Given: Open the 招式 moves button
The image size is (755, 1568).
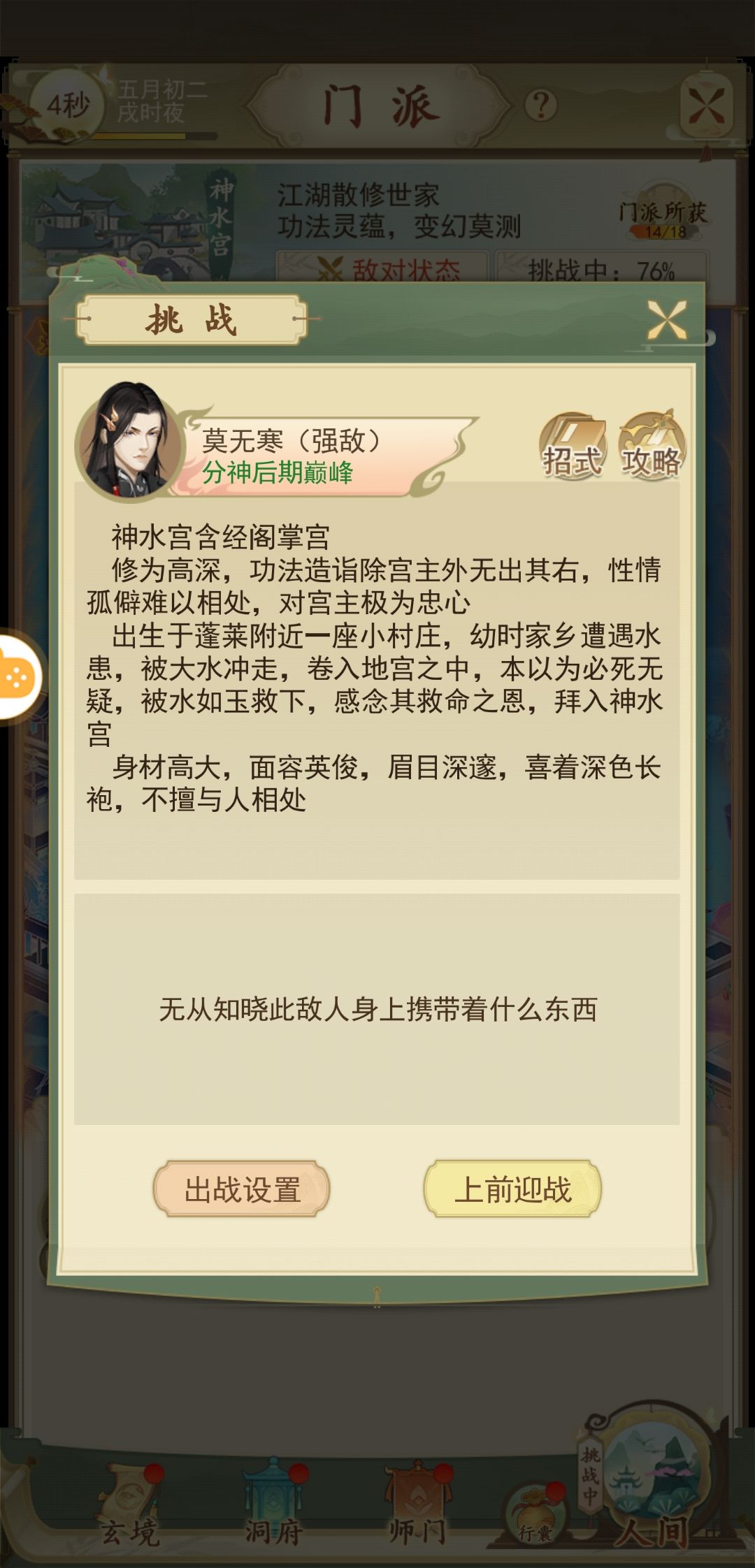Looking at the screenshot, I should coord(573,446).
